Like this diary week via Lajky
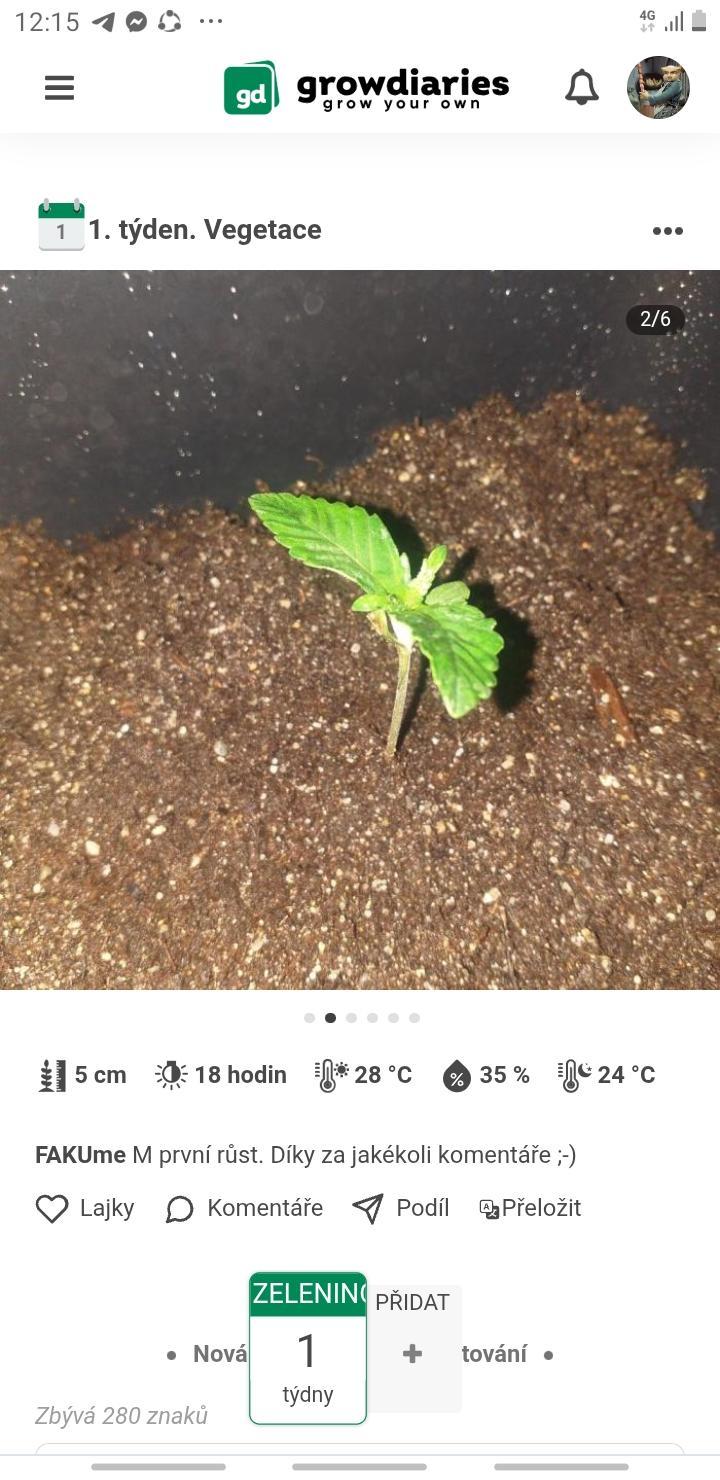 (x=85, y=1208)
